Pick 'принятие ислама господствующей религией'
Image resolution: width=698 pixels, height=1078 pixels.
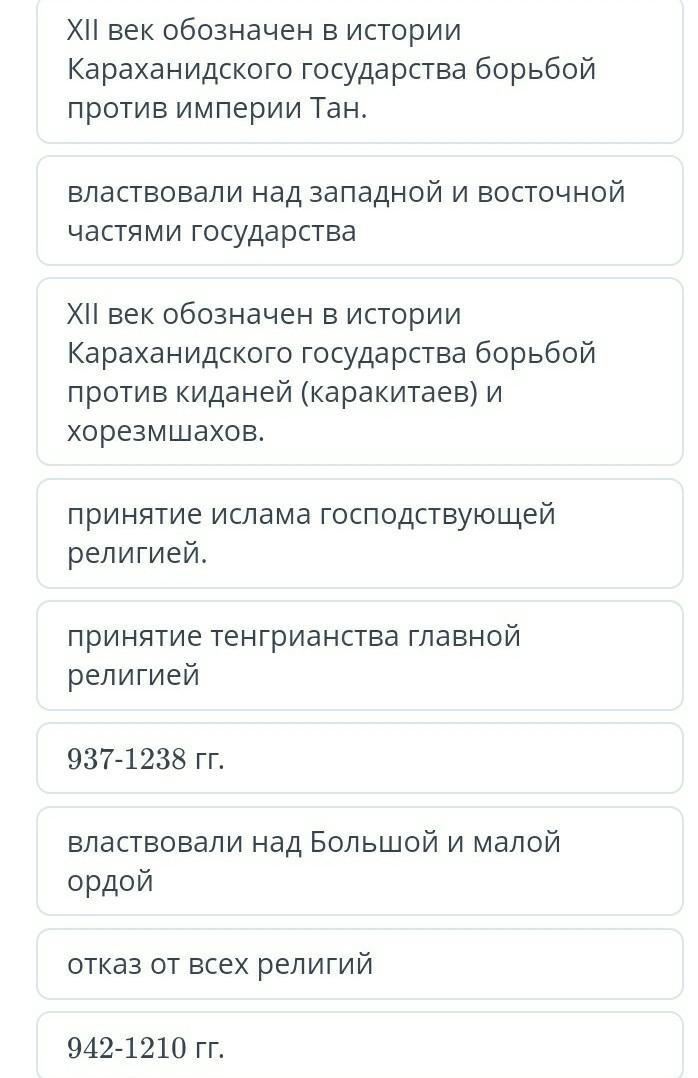click(x=359, y=533)
